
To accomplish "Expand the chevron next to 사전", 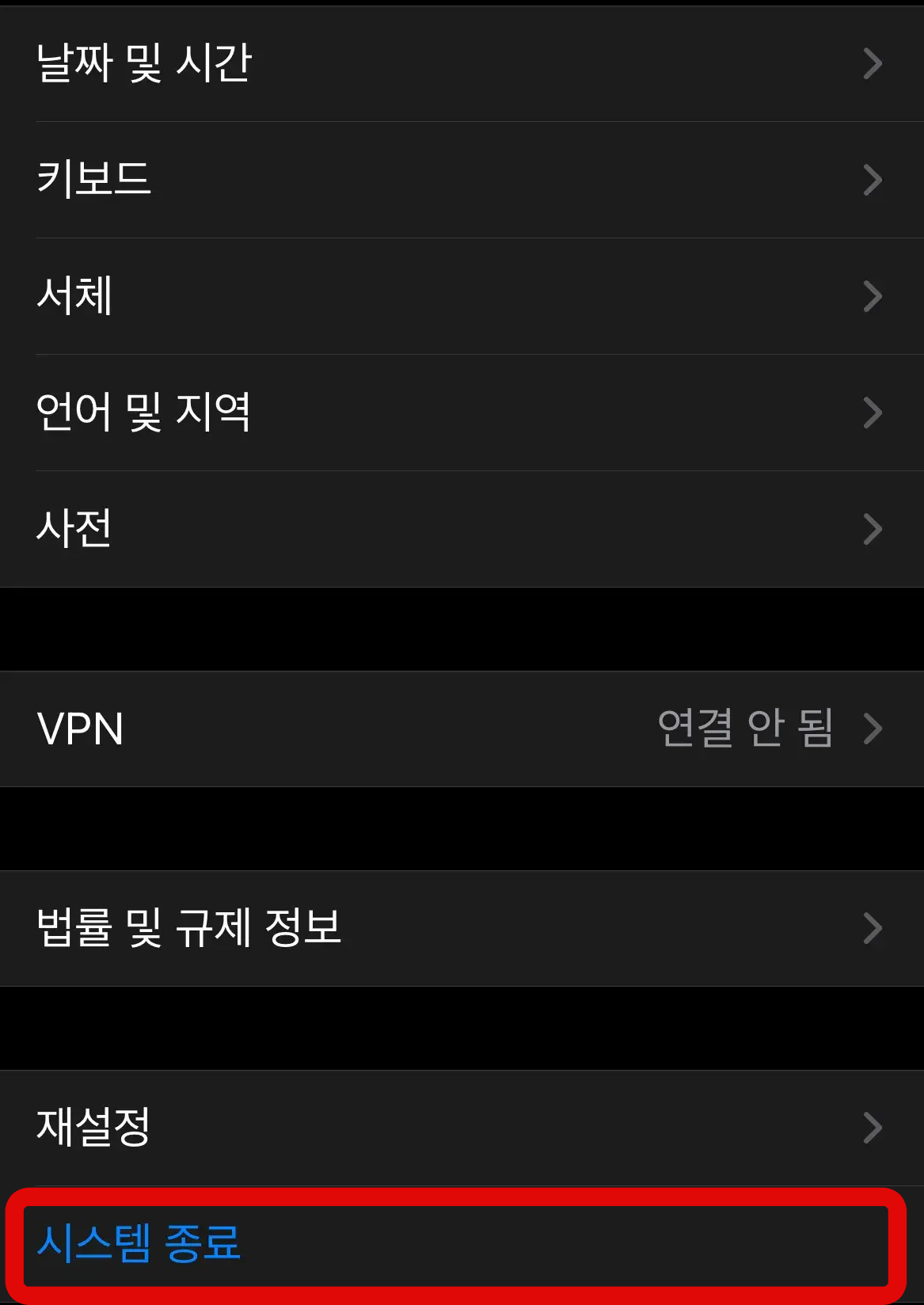I will click(873, 529).
